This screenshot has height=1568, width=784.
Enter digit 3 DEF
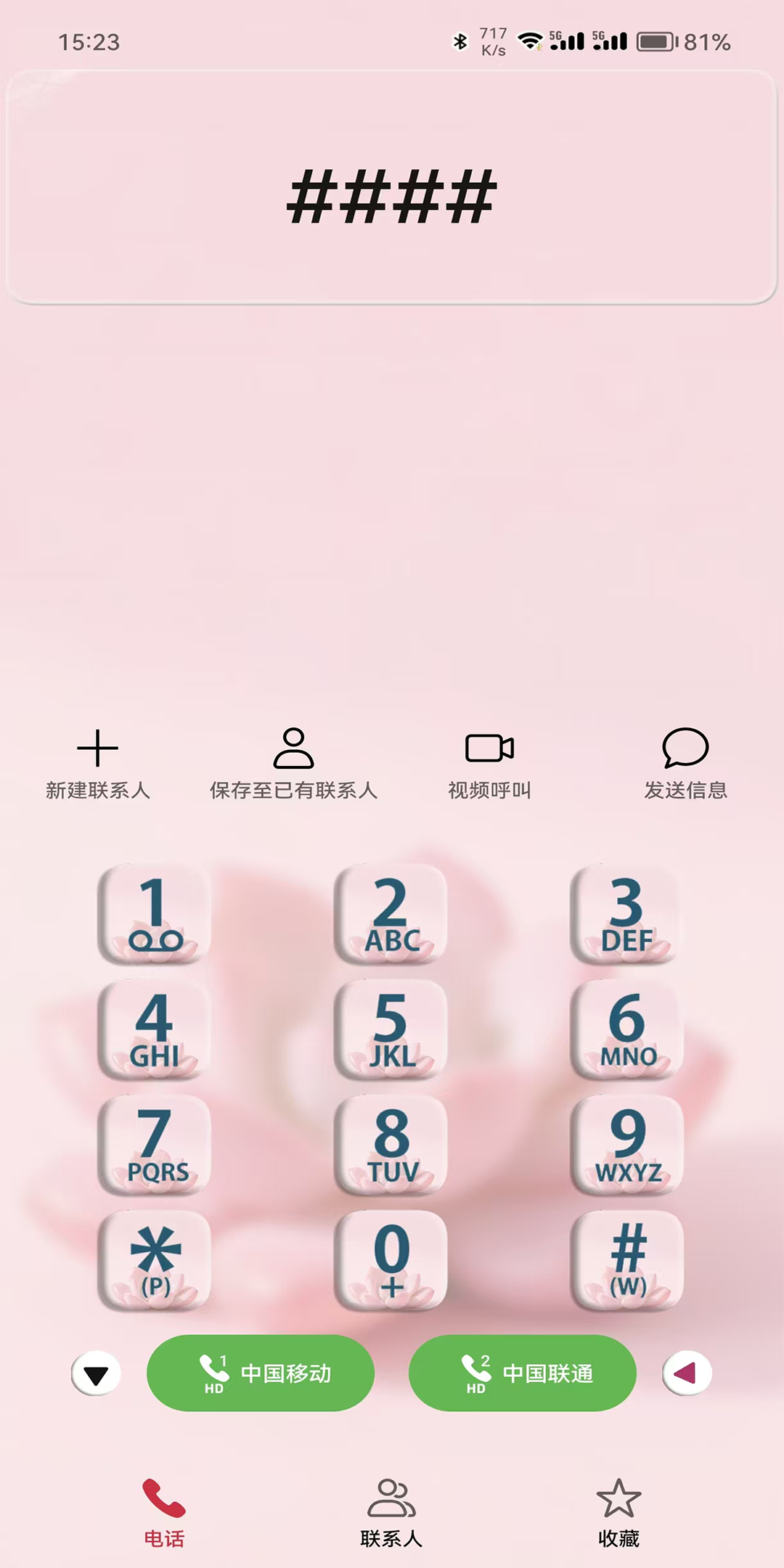[627, 915]
